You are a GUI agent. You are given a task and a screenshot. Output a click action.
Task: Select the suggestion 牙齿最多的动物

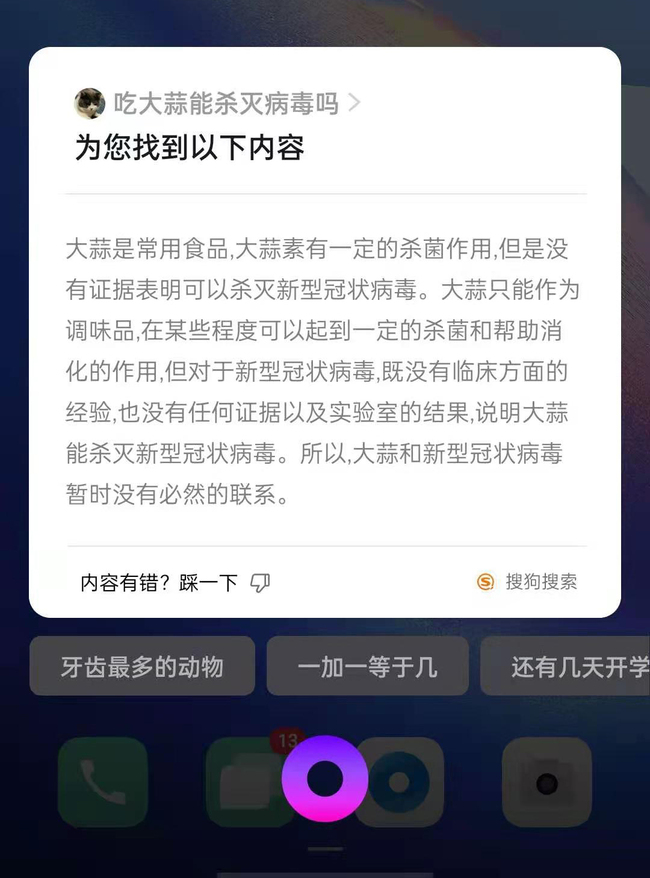(142, 666)
